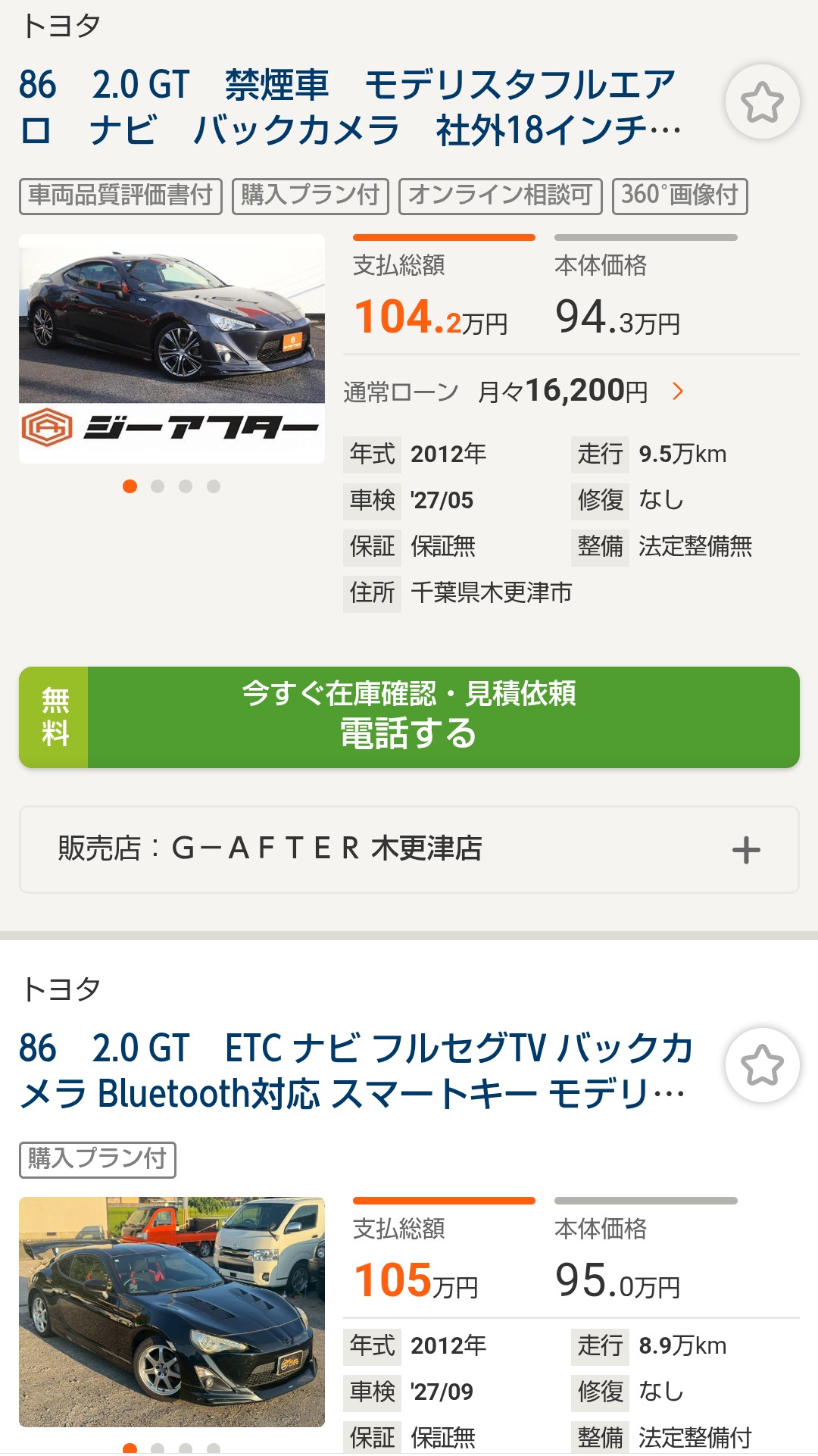
Task: Open the 通常ローン 月々16,200円 loan details
Action: (x=514, y=392)
